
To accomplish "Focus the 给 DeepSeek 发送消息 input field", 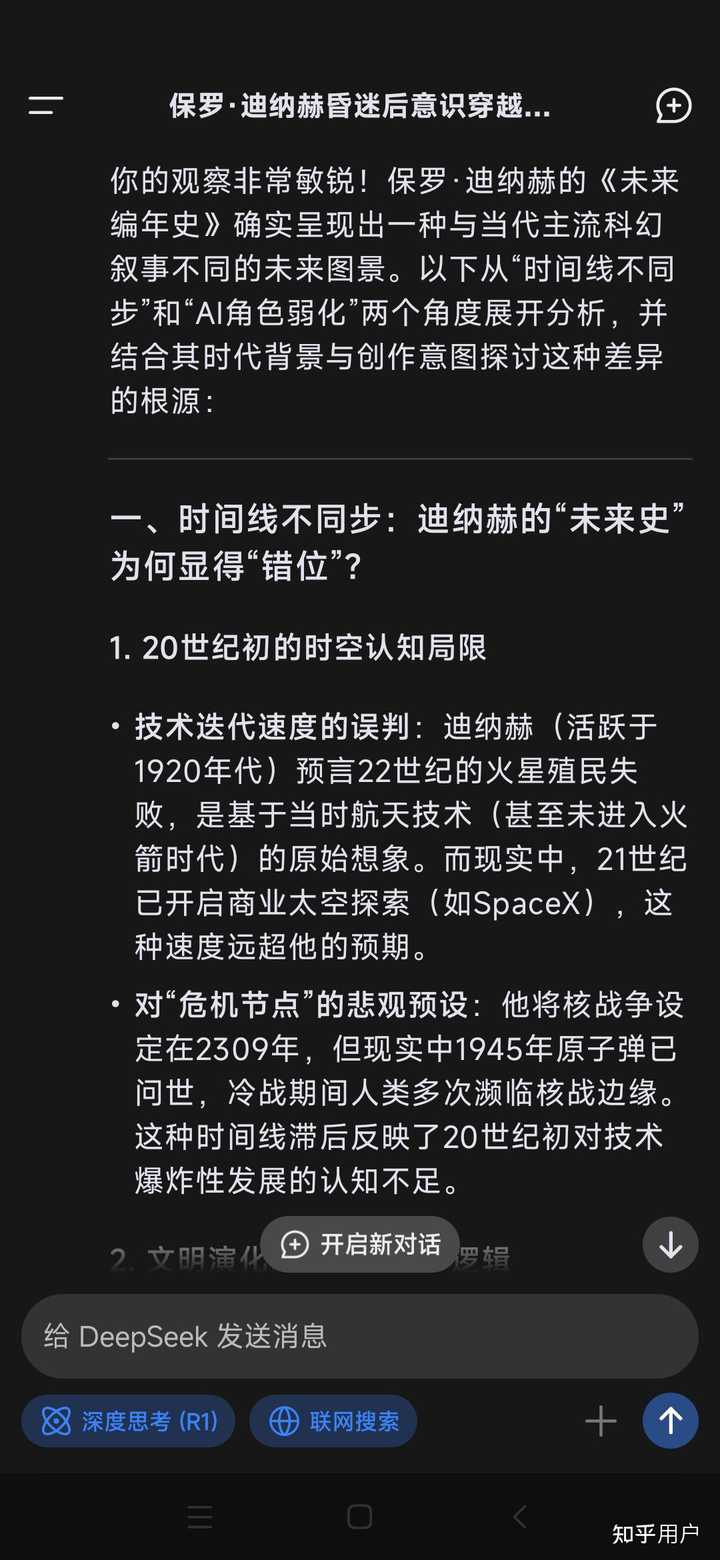I will (x=360, y=1336).
